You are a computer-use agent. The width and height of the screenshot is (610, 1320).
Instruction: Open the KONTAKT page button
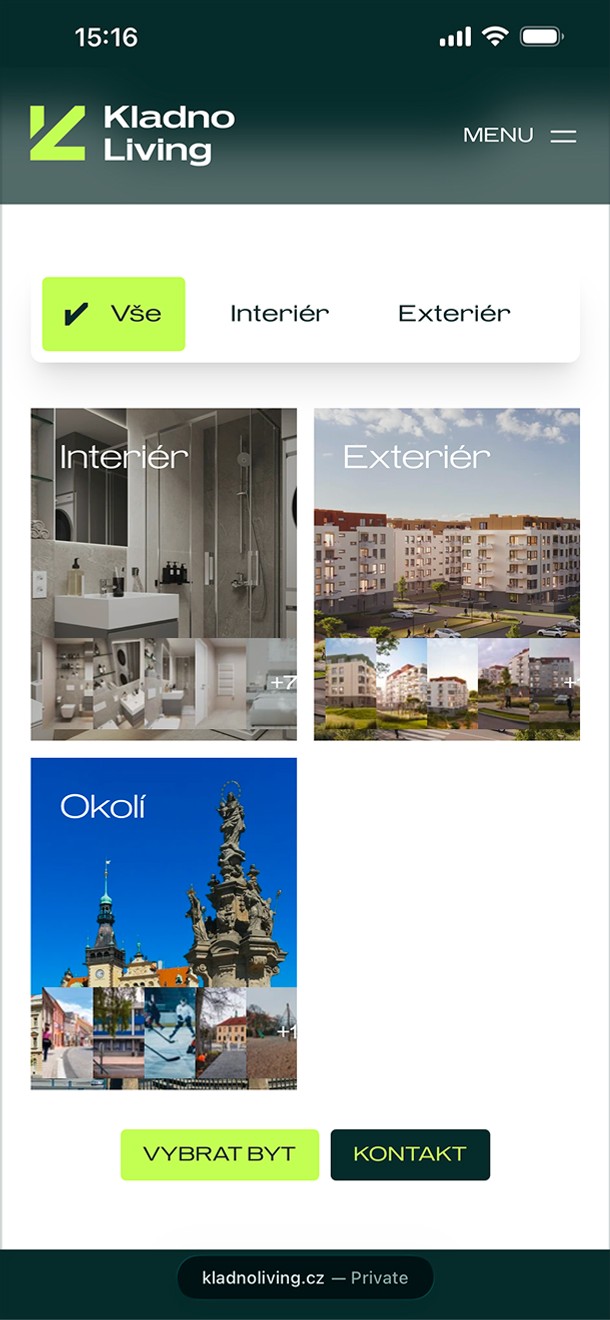pyautogui.click(x=410, y=1154)
